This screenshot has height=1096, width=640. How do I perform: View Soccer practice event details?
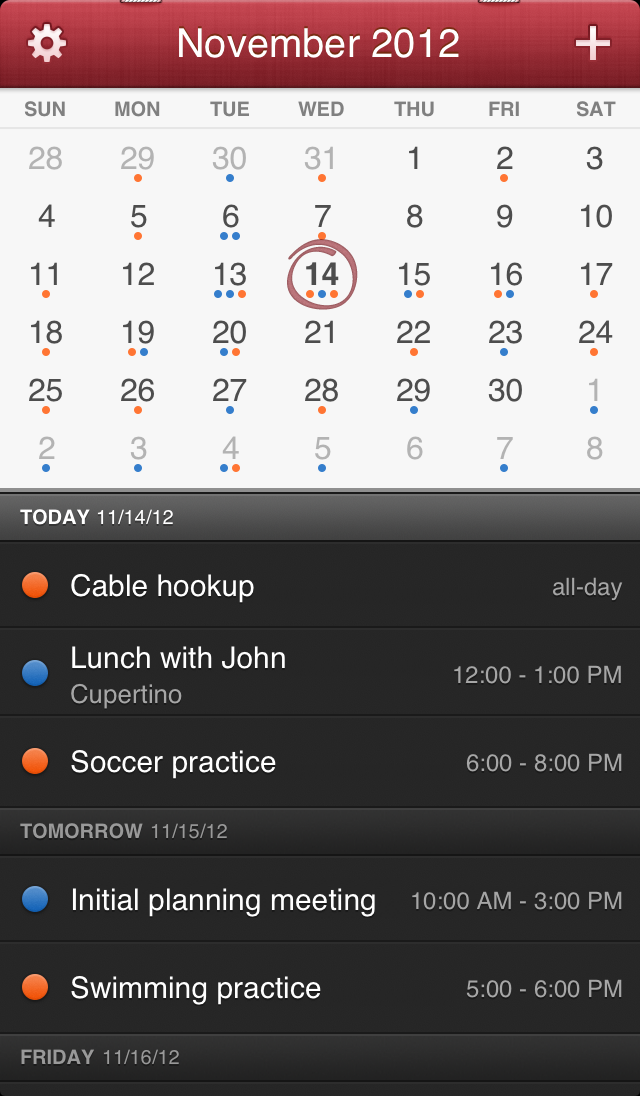(x=320, y=763)
